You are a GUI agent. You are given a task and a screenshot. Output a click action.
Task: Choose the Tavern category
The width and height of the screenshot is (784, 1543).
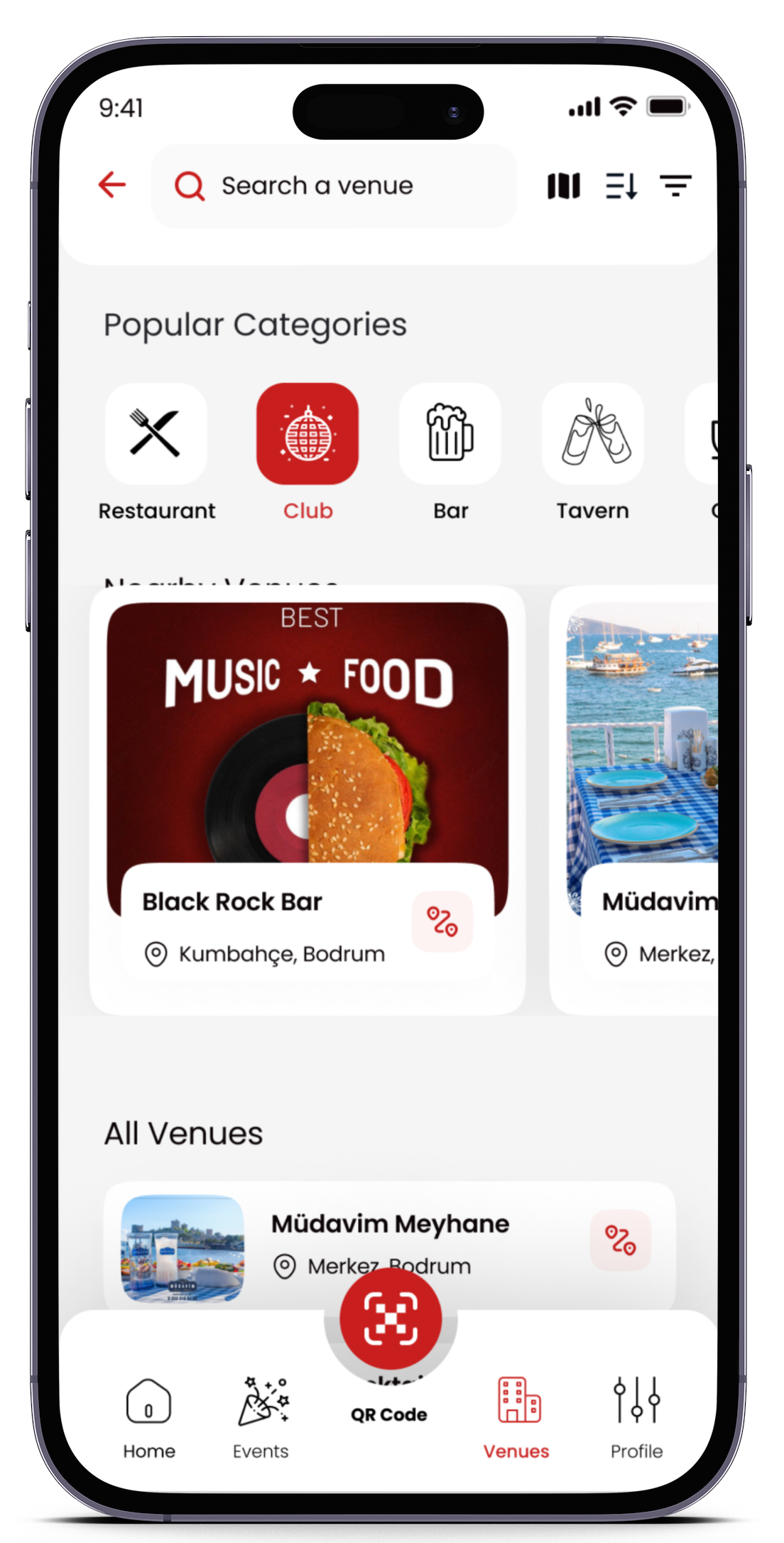593,435
